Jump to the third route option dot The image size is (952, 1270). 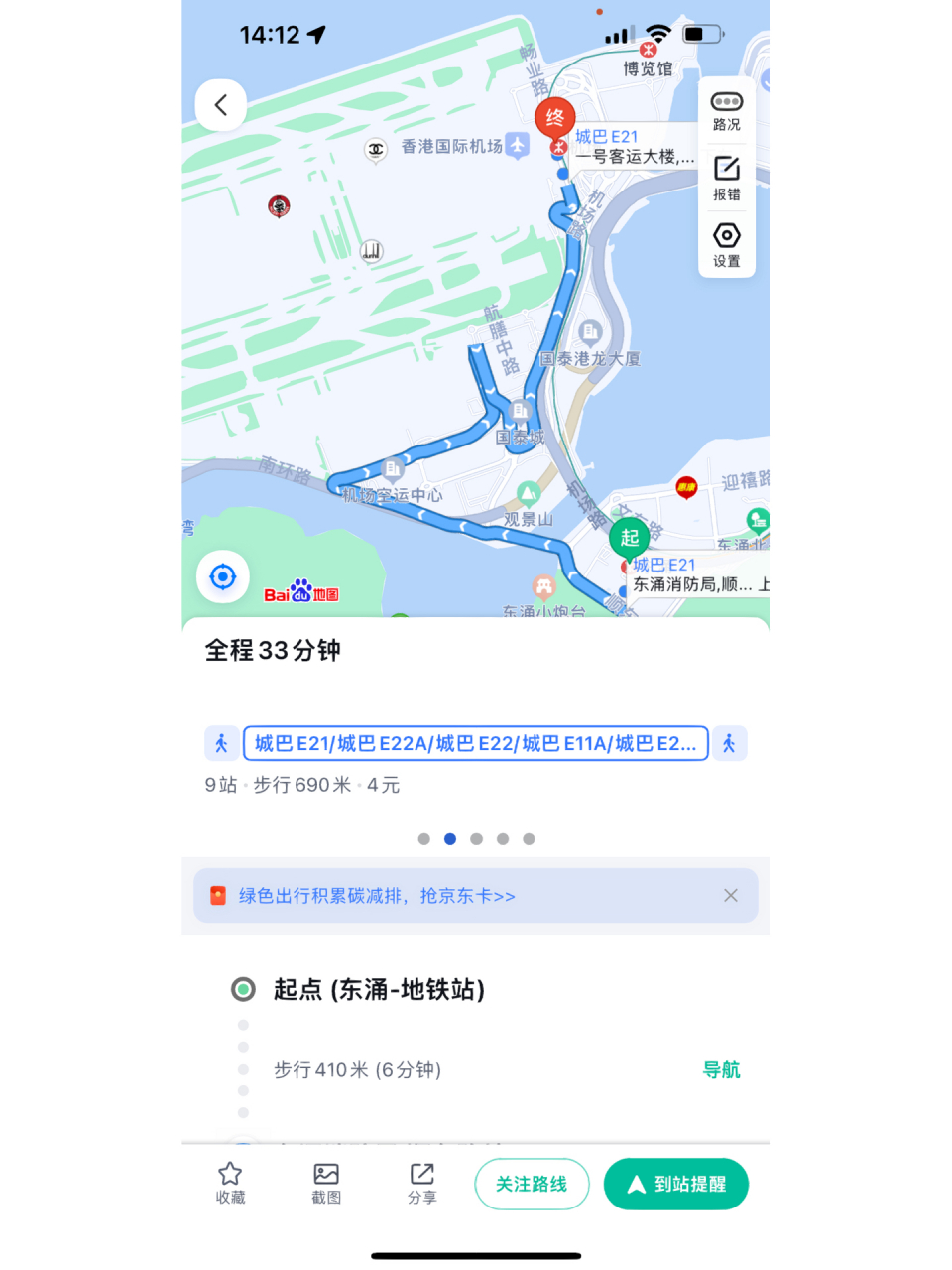click(x=476, y=839)
